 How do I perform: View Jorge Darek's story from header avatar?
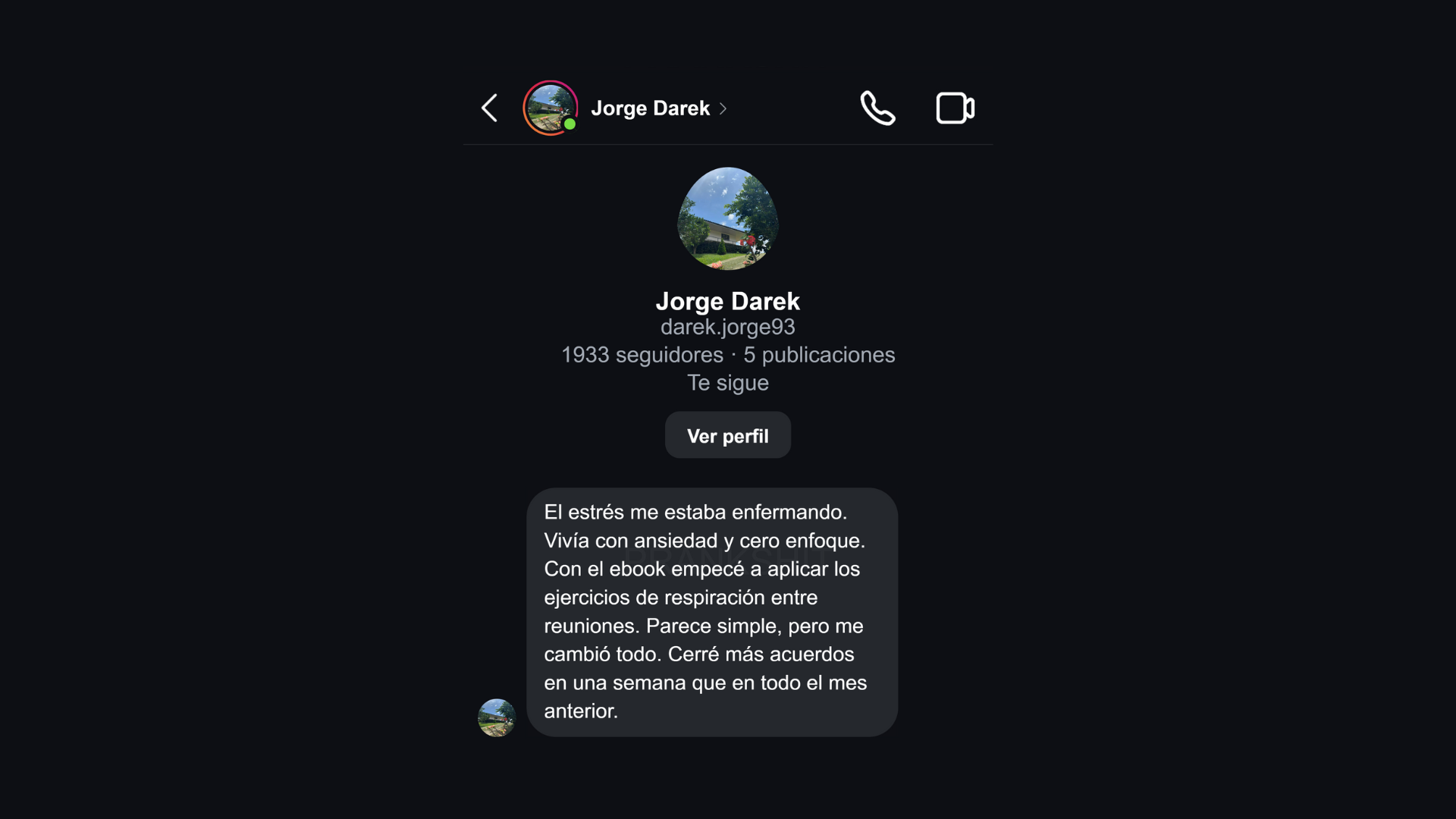click(x=550, y=108)
